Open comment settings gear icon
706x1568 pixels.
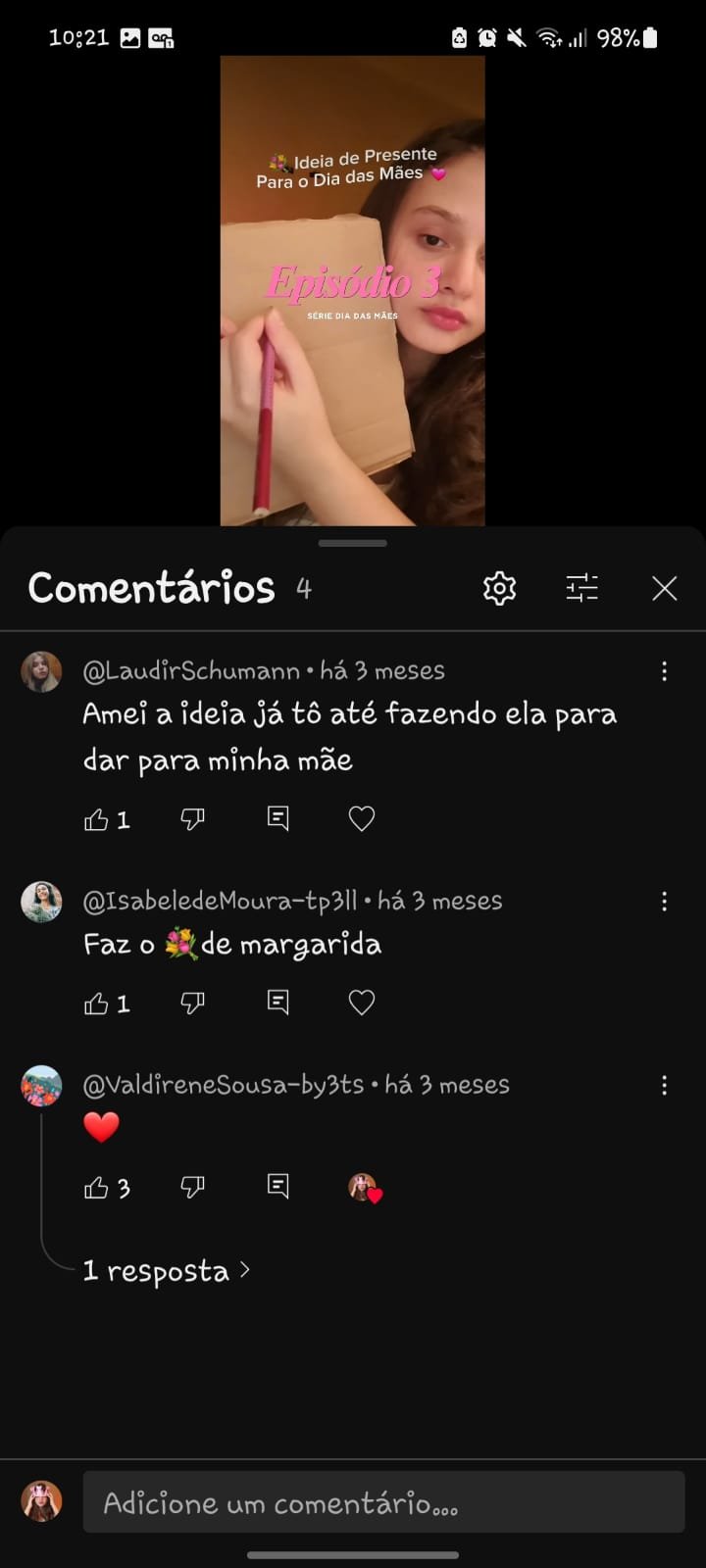499,588
